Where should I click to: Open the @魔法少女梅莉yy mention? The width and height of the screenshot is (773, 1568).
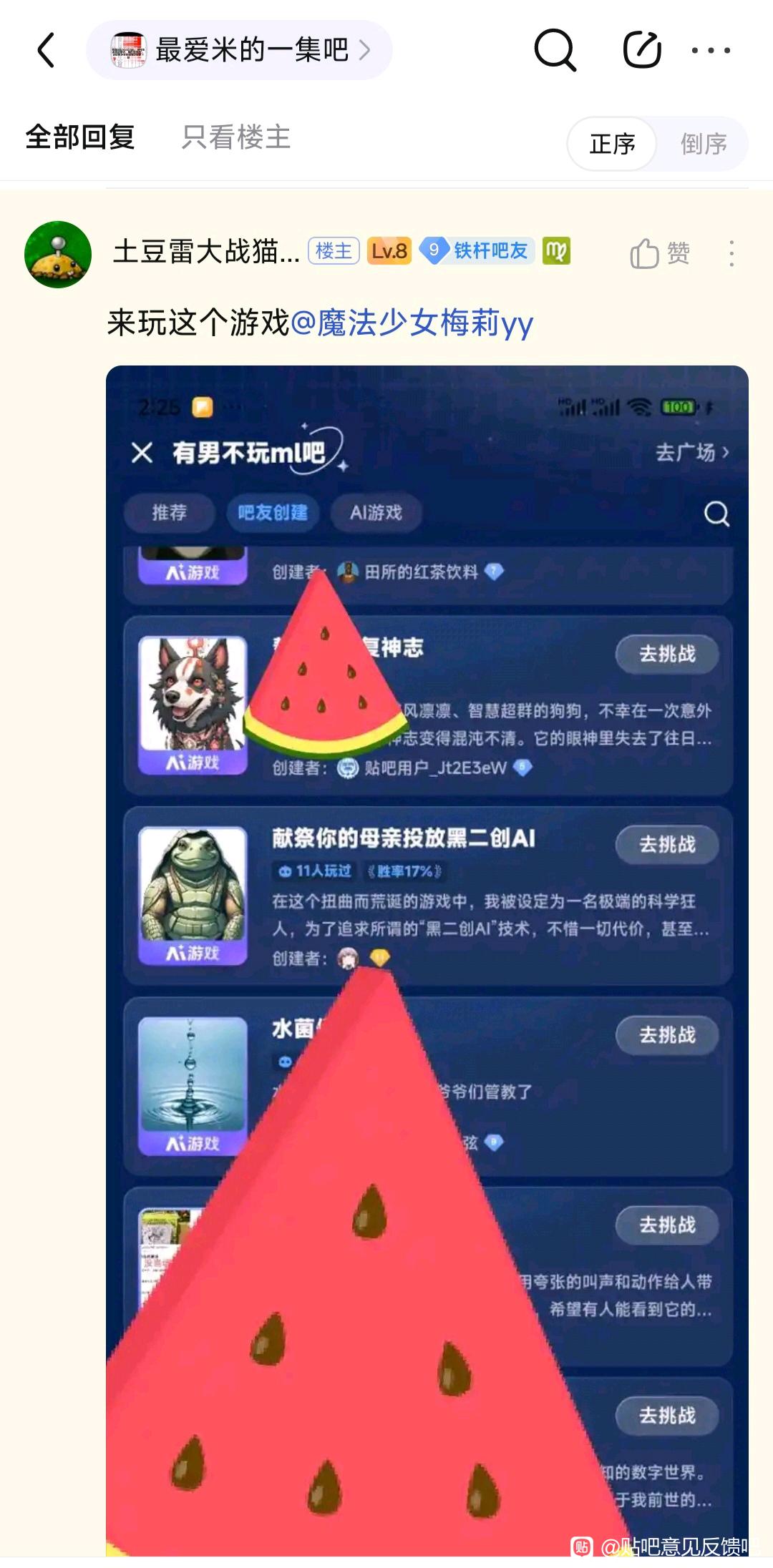[412, 323]
